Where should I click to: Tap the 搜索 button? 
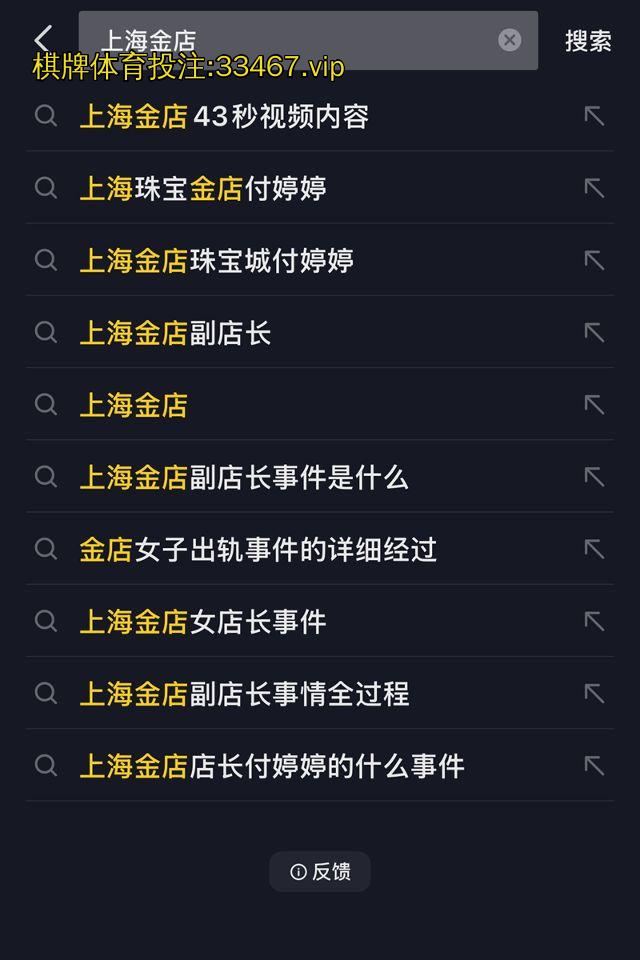coord(588,41)
